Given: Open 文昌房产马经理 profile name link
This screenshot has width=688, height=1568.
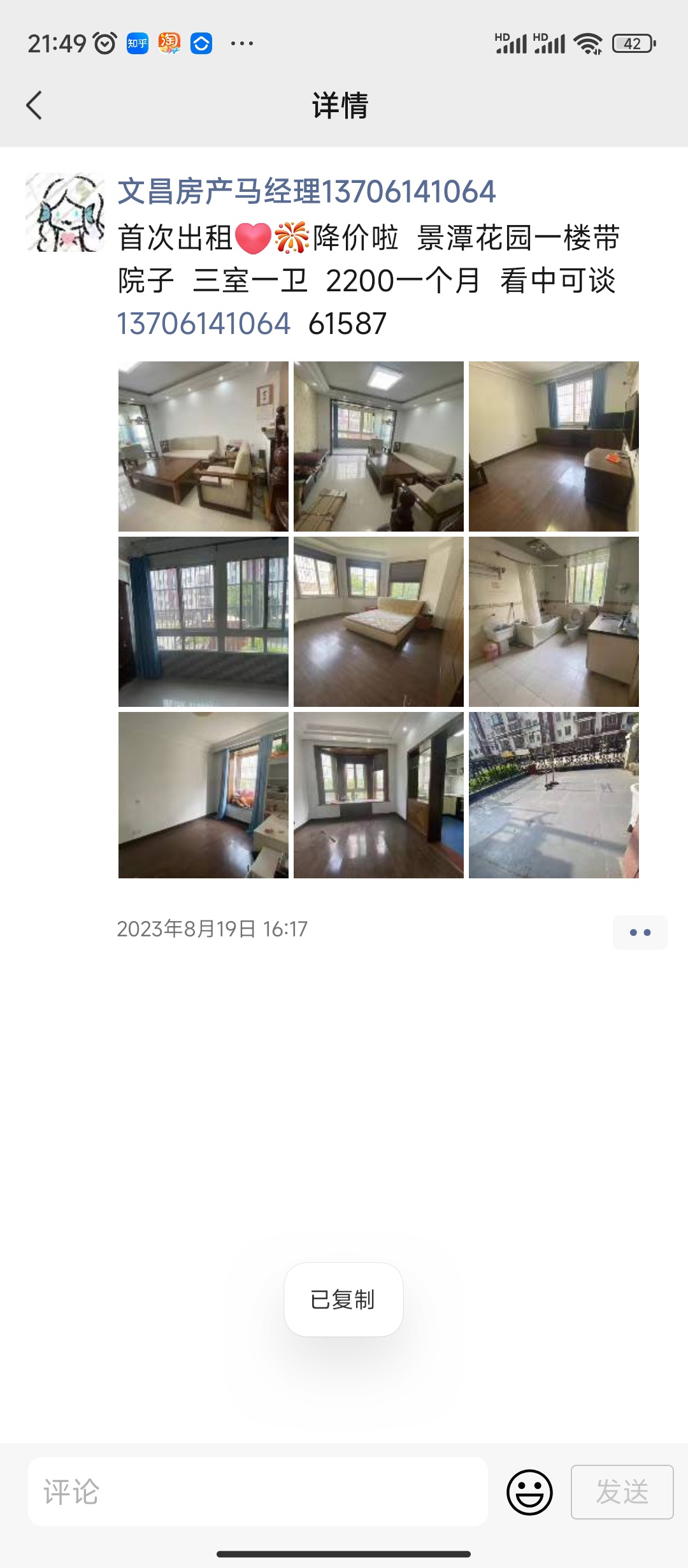Looking at the screenshot, I should [306, 192].
